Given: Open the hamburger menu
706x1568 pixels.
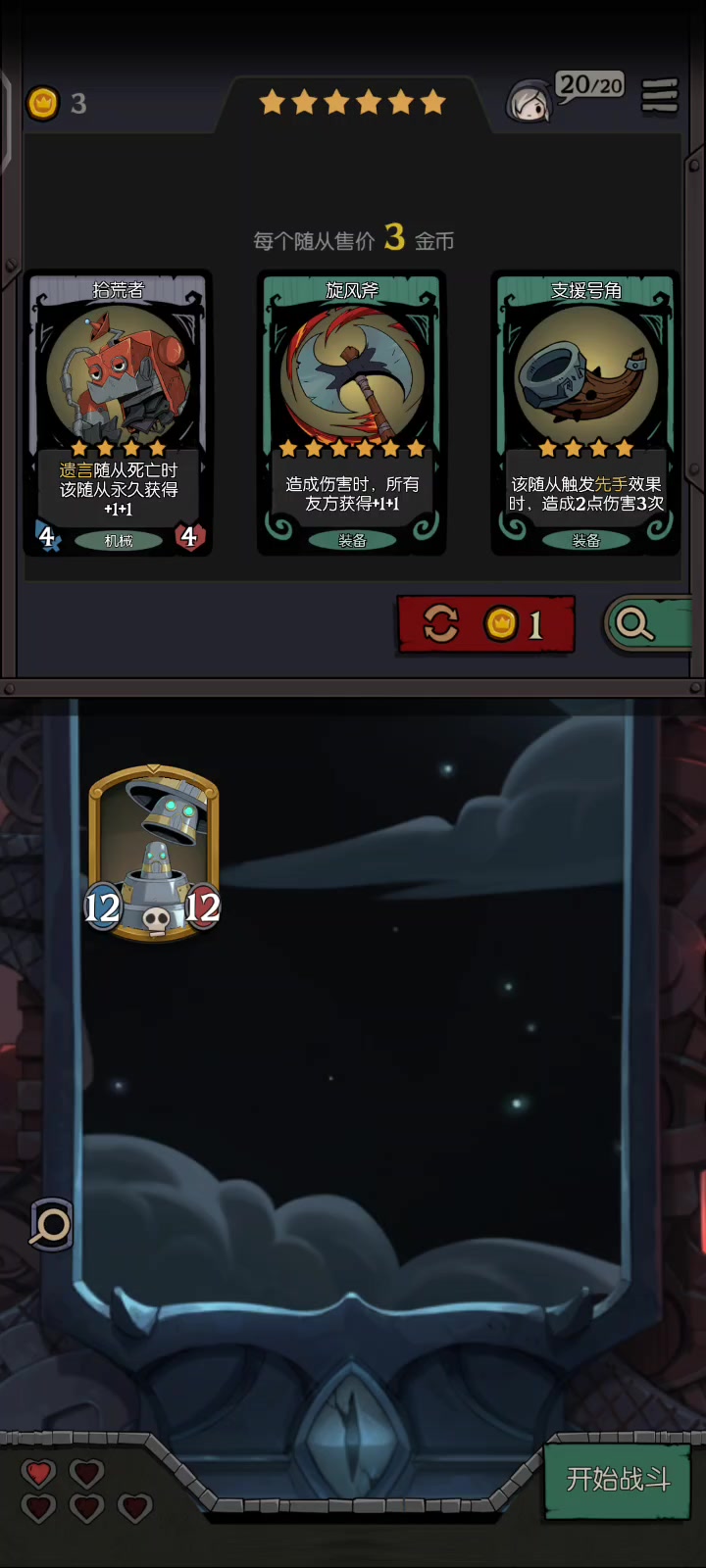Looking at the screenshot, I should [660, 97].
